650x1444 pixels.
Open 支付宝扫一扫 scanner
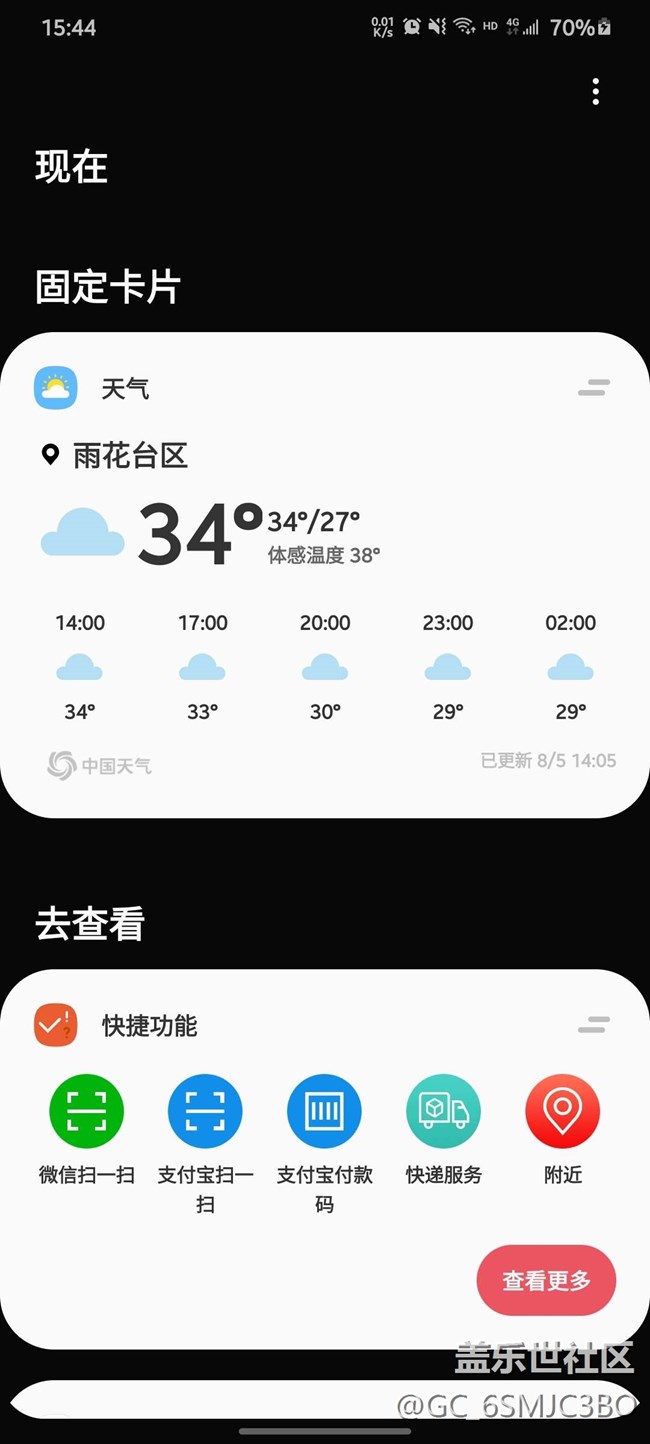click(x=205, y=1112)
